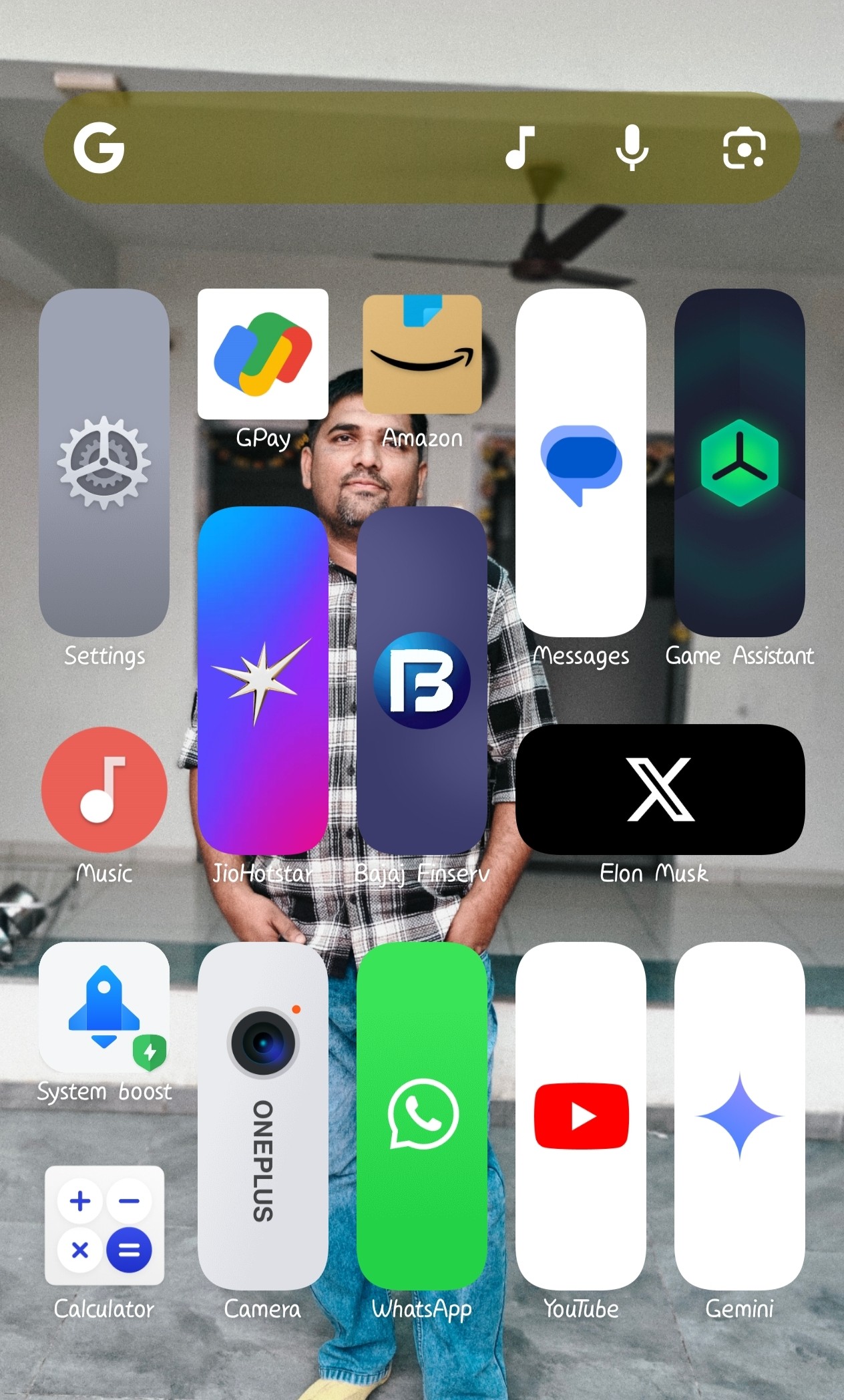Open the Messages app
The width and height of the screenshot is (844, 1400).
(580, 462)
